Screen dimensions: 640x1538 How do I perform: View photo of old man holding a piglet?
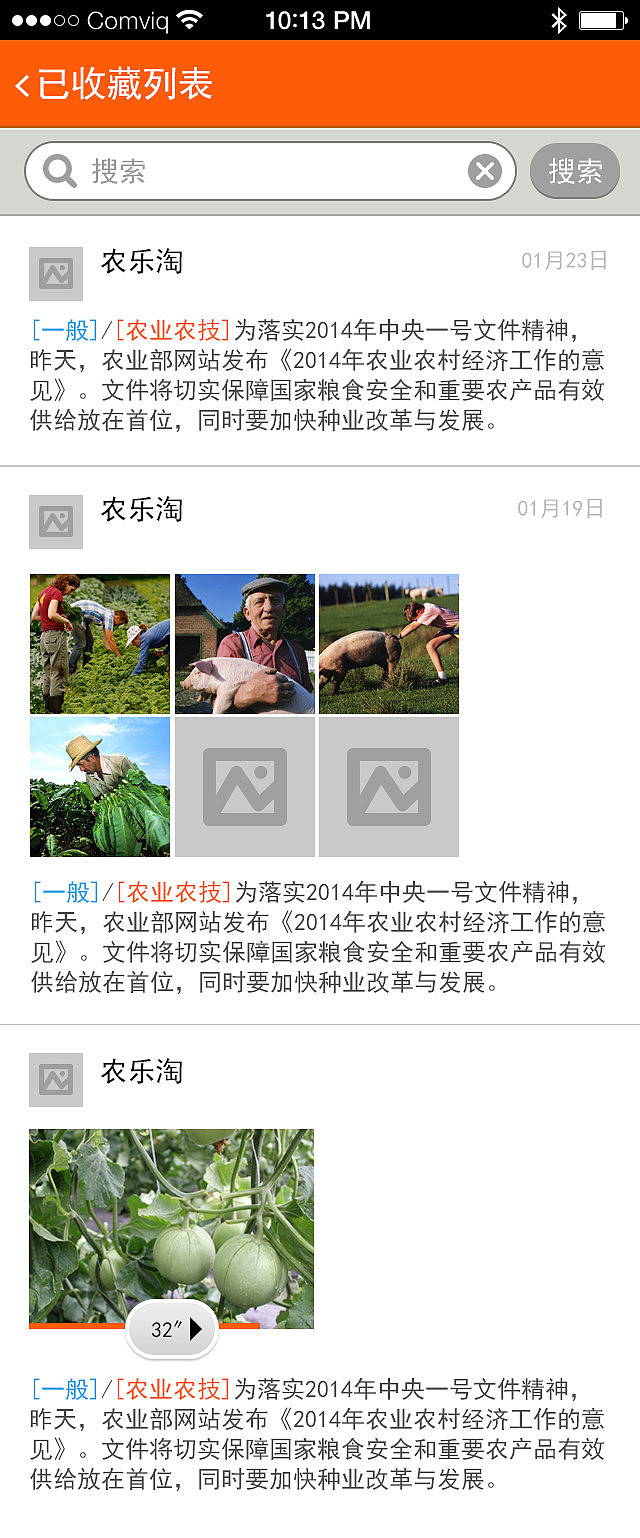coord(245,644)
